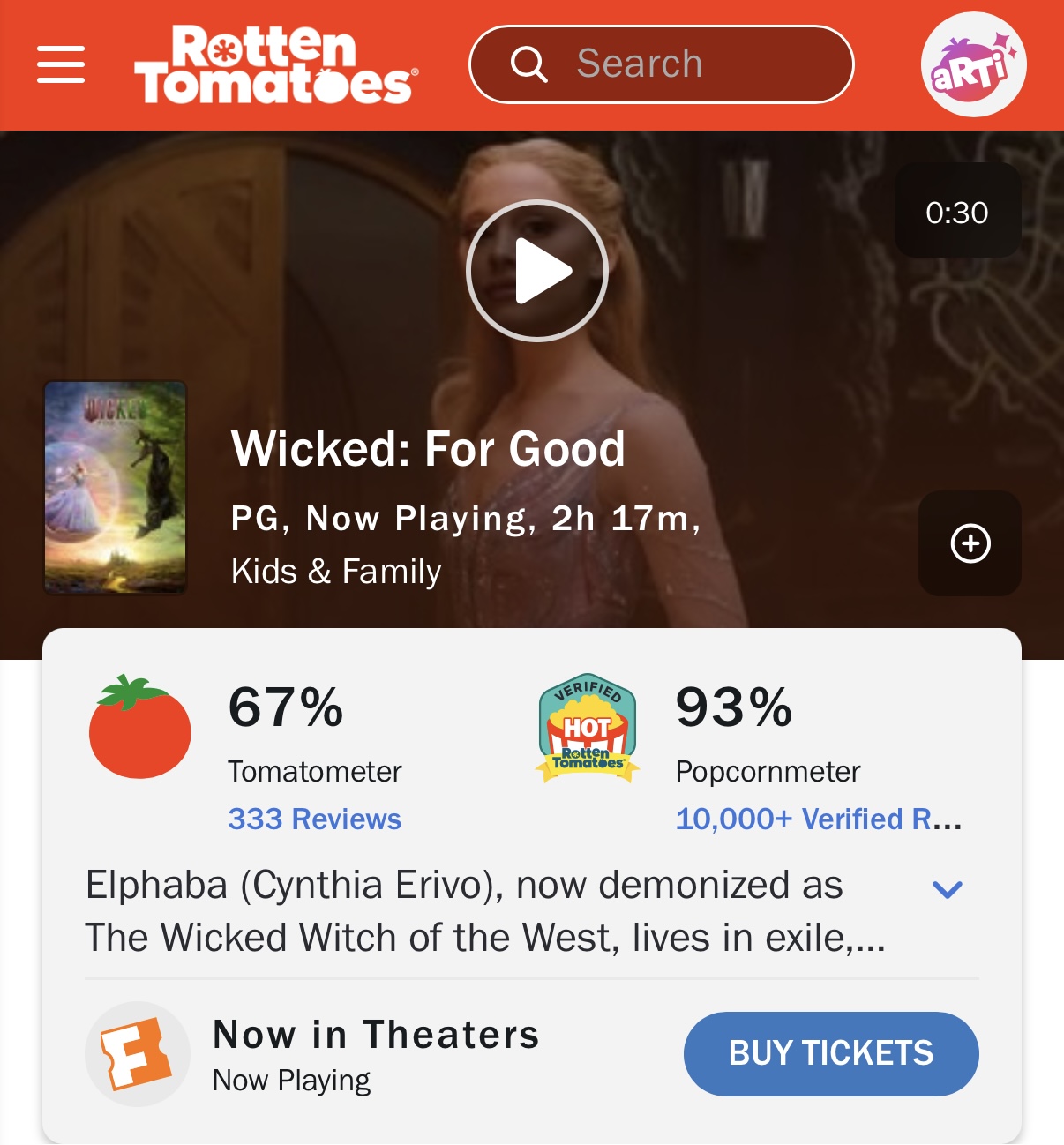Open the 67% Tomatometer score
Screen dimensions: 1064x1145
tap(286, 707)
